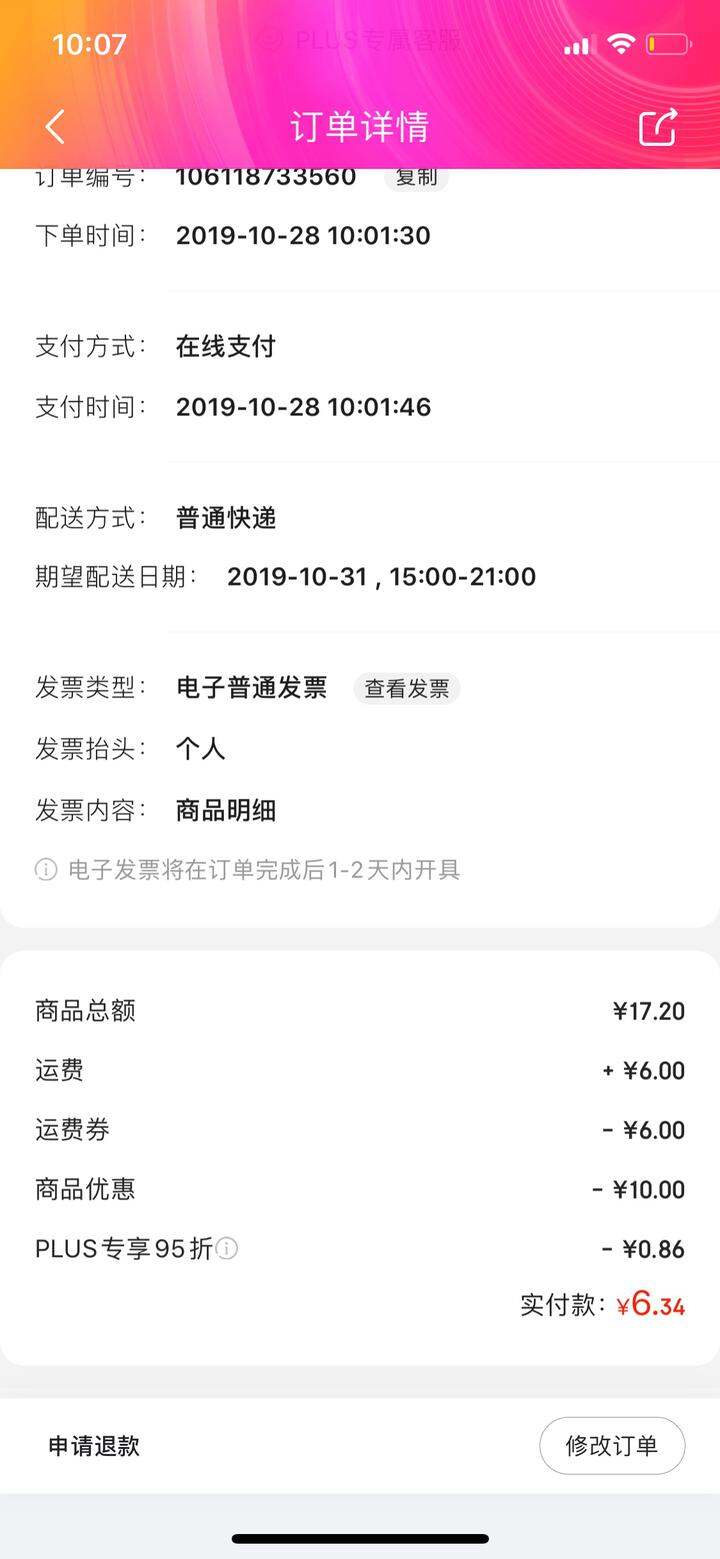Tap the 修改订单 button
This screenshot has height=1559, width=720.
pyautogui.click(x=612, y=1446)
